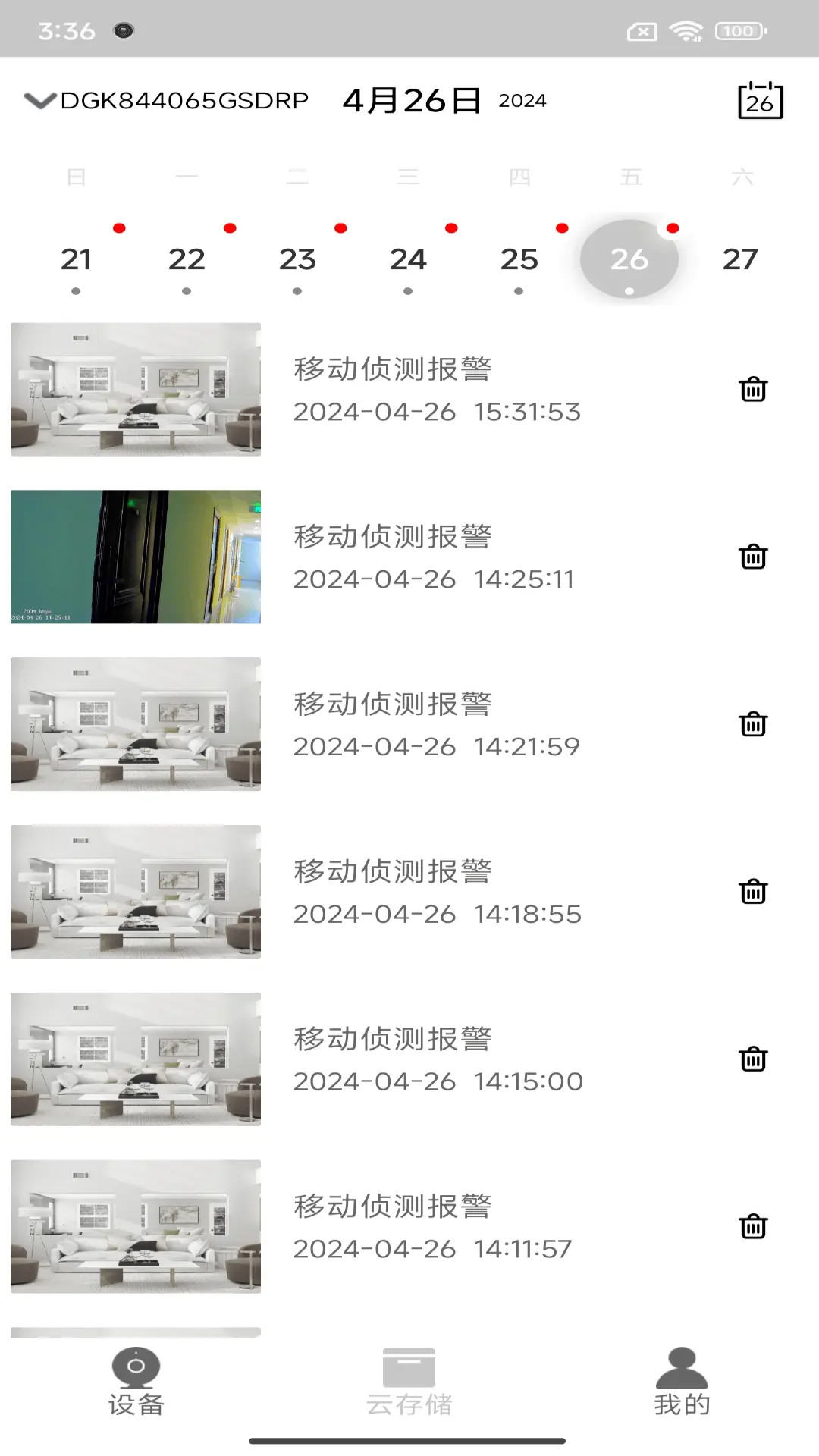Select date 21 in the week strip
This screenshot has height=1456, width=819.
tap(77, 260)
